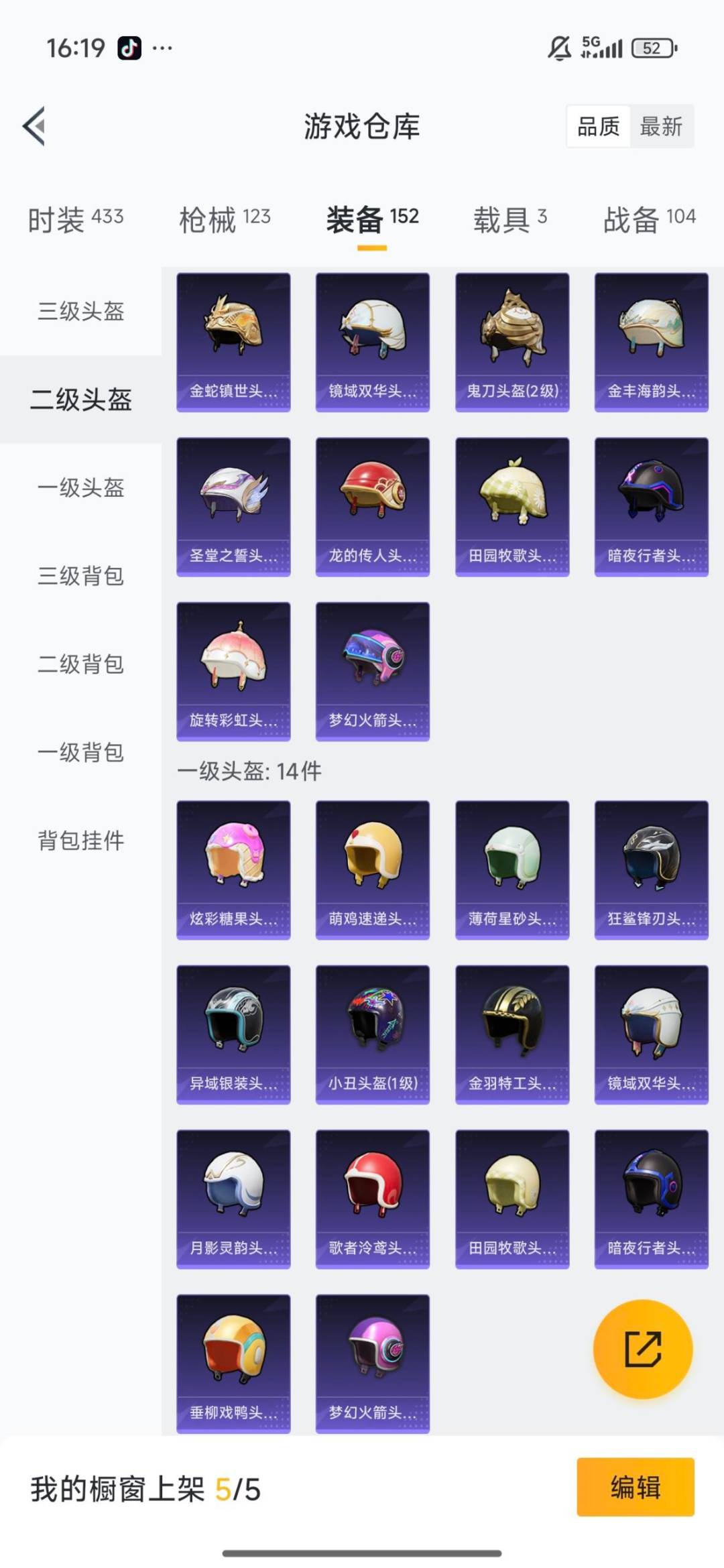Tap the Douyin icon in the status bar
This screenshot has width=724, height=1568.
[x=129, y=48]
